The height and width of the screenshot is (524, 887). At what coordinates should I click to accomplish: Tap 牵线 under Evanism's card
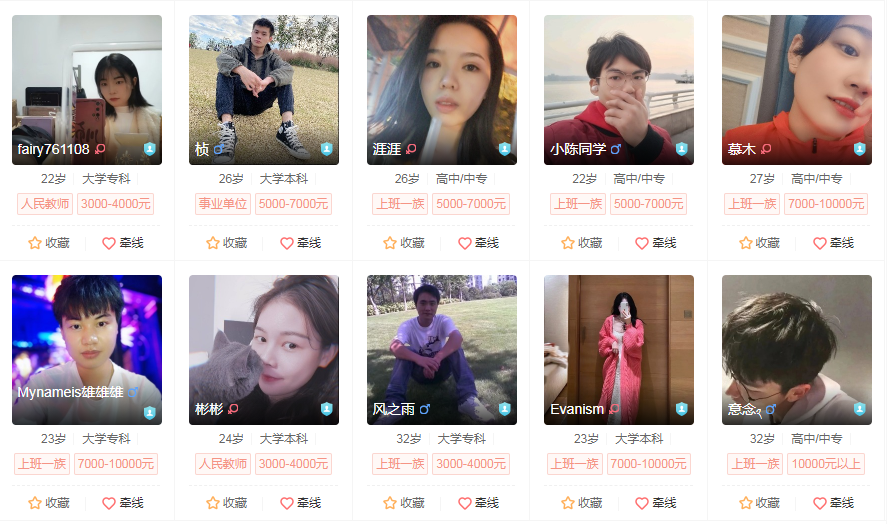(655, 503)
